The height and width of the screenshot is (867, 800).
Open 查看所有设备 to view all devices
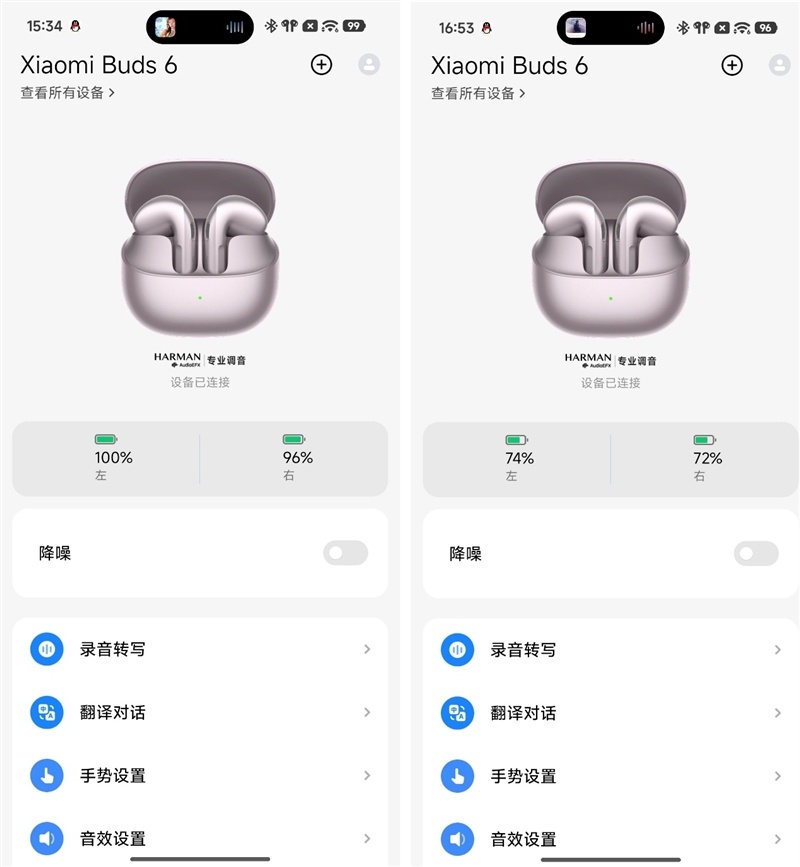64,91
